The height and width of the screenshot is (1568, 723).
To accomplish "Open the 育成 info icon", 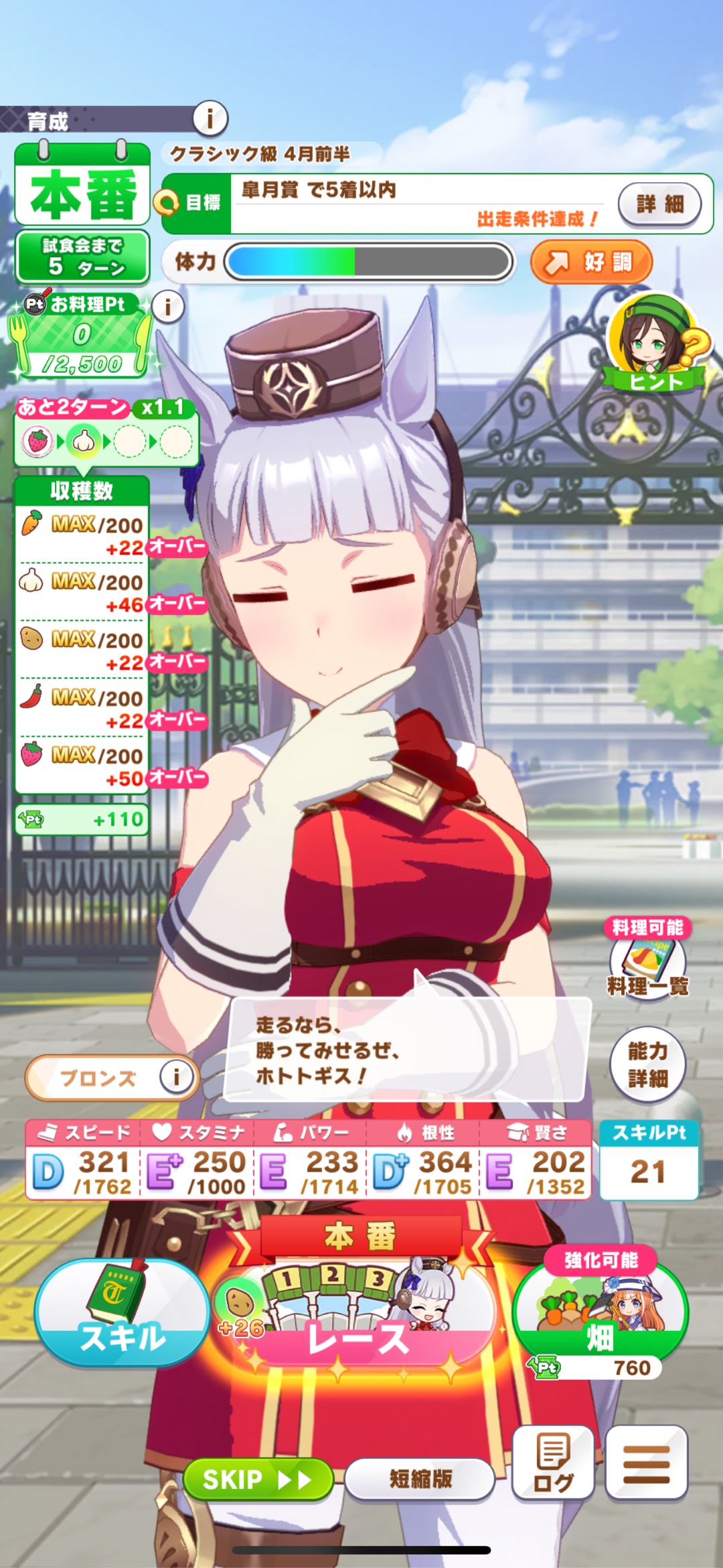I will (210, 119).
